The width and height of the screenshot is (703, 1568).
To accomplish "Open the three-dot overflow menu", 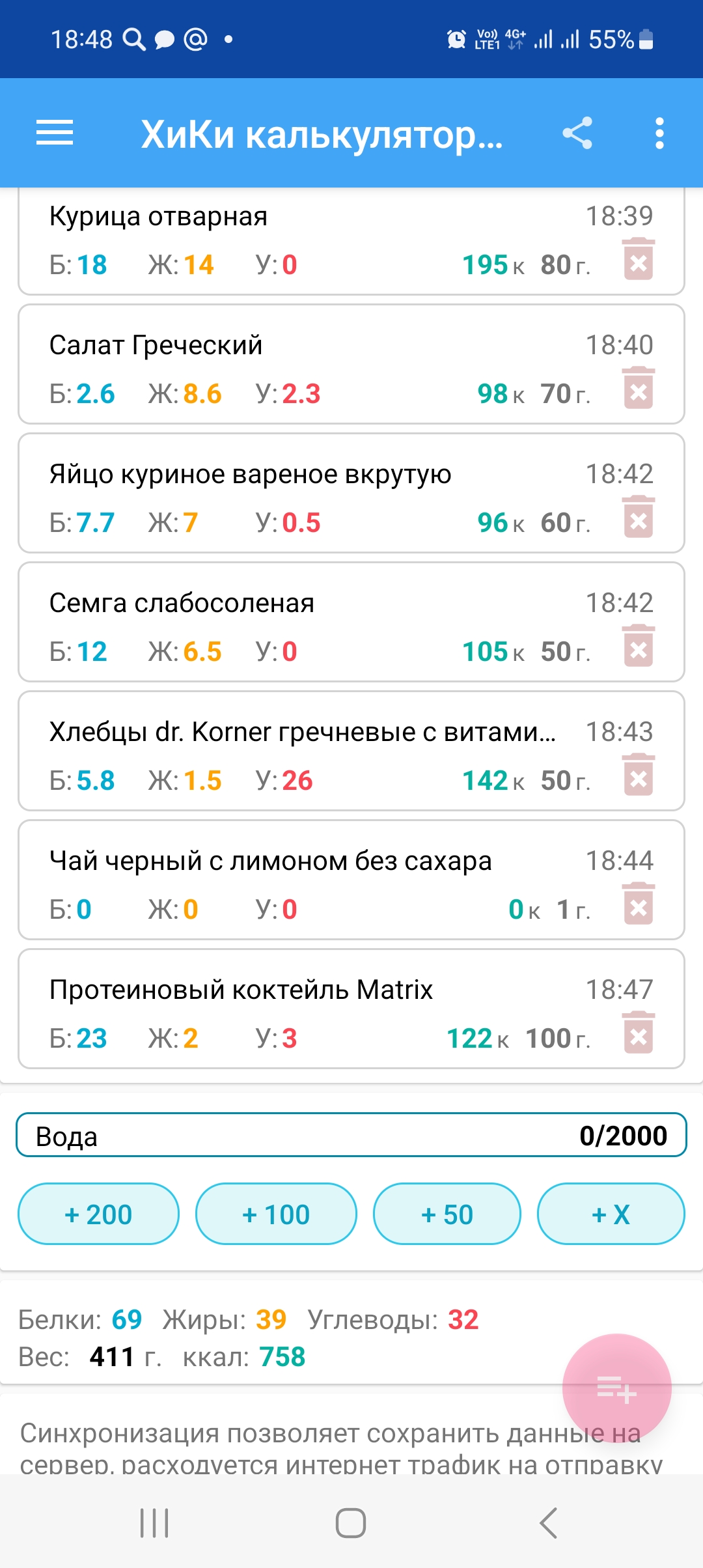I will [659, 133].
